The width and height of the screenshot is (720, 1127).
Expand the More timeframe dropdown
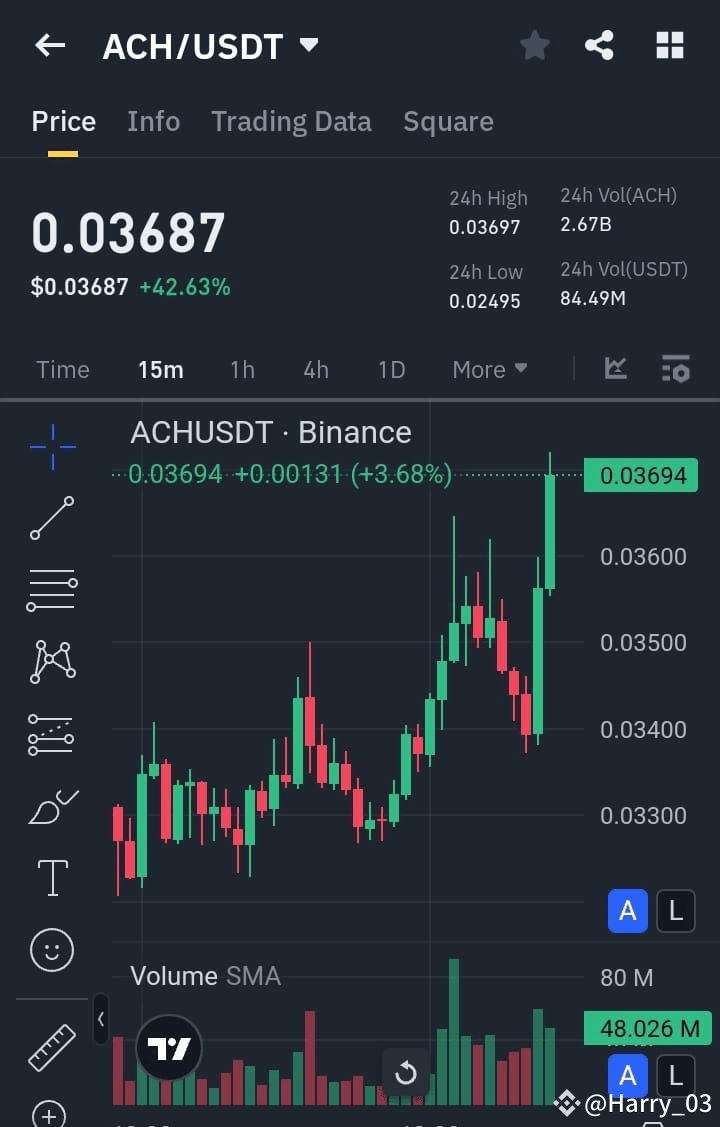tap(489, 369)
